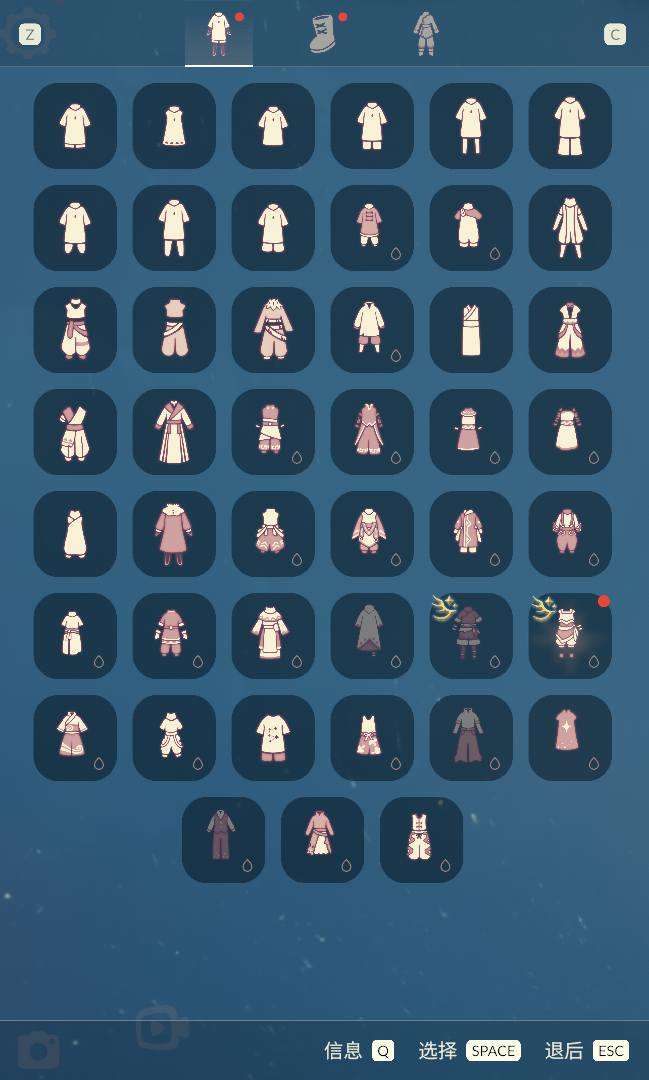Tap the Z key button
This screenshot has height=1080, width=649.
30,35
